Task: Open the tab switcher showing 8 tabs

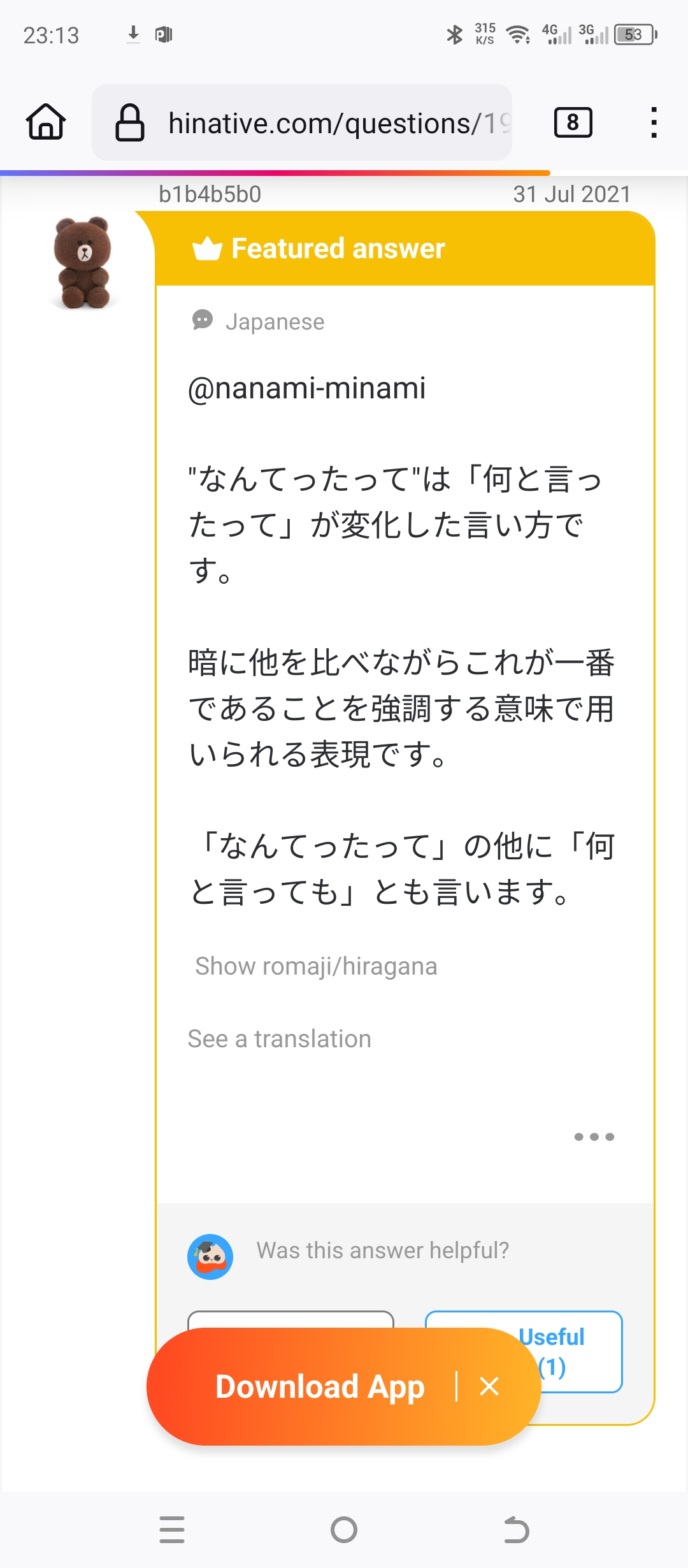Action: tap(573, 122)
